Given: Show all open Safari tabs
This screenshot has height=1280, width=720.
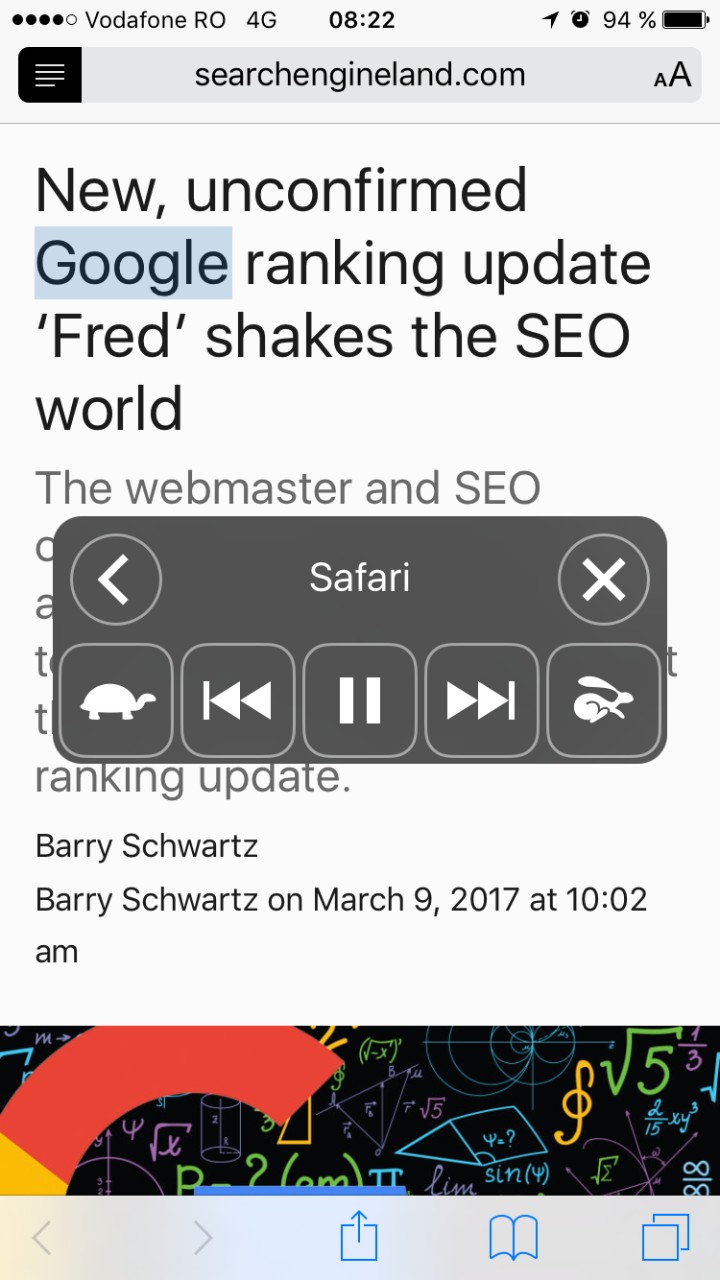Looking at the screenshot, I should click(665, 1238).
